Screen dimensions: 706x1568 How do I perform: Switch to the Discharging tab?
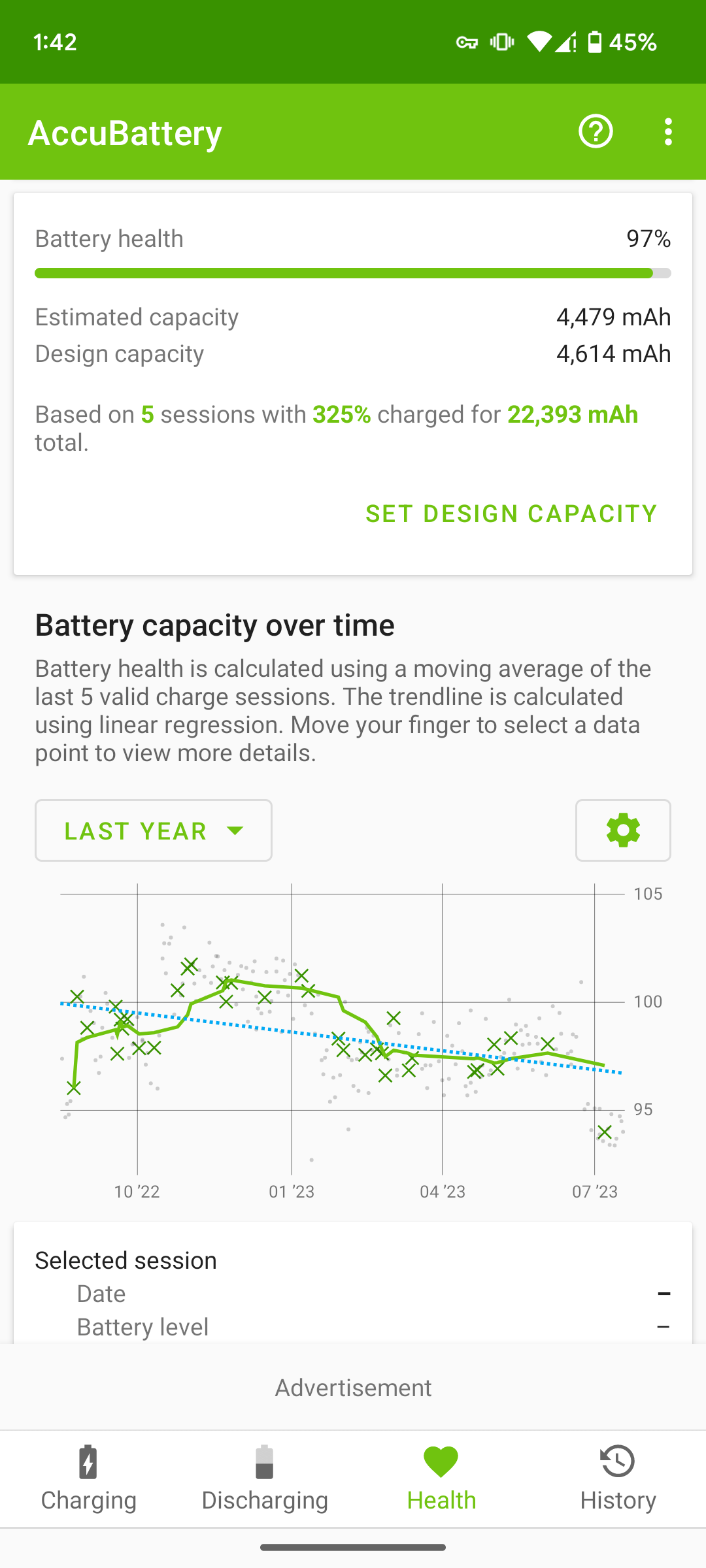pos(264,1499)
